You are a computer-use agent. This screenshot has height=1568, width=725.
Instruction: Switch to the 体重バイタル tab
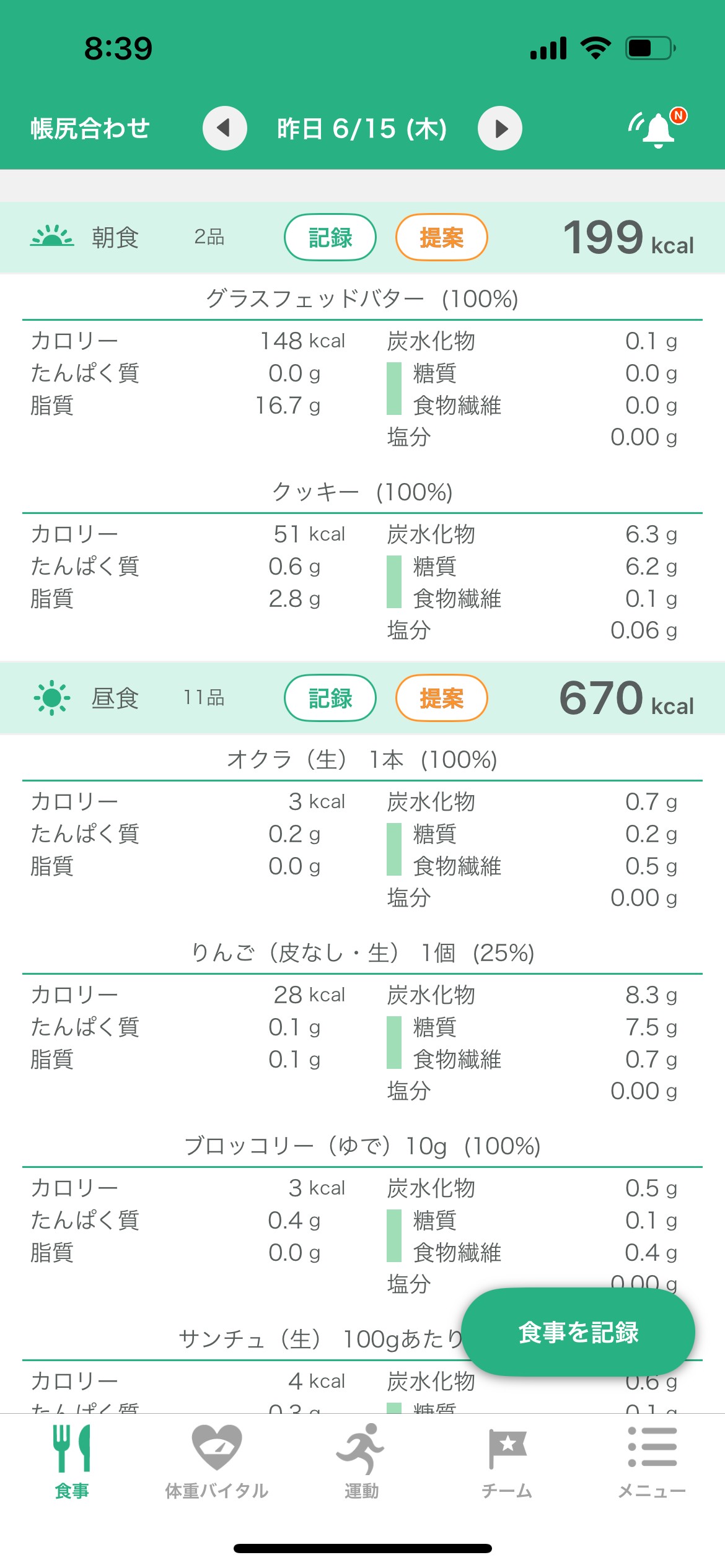217,1462
